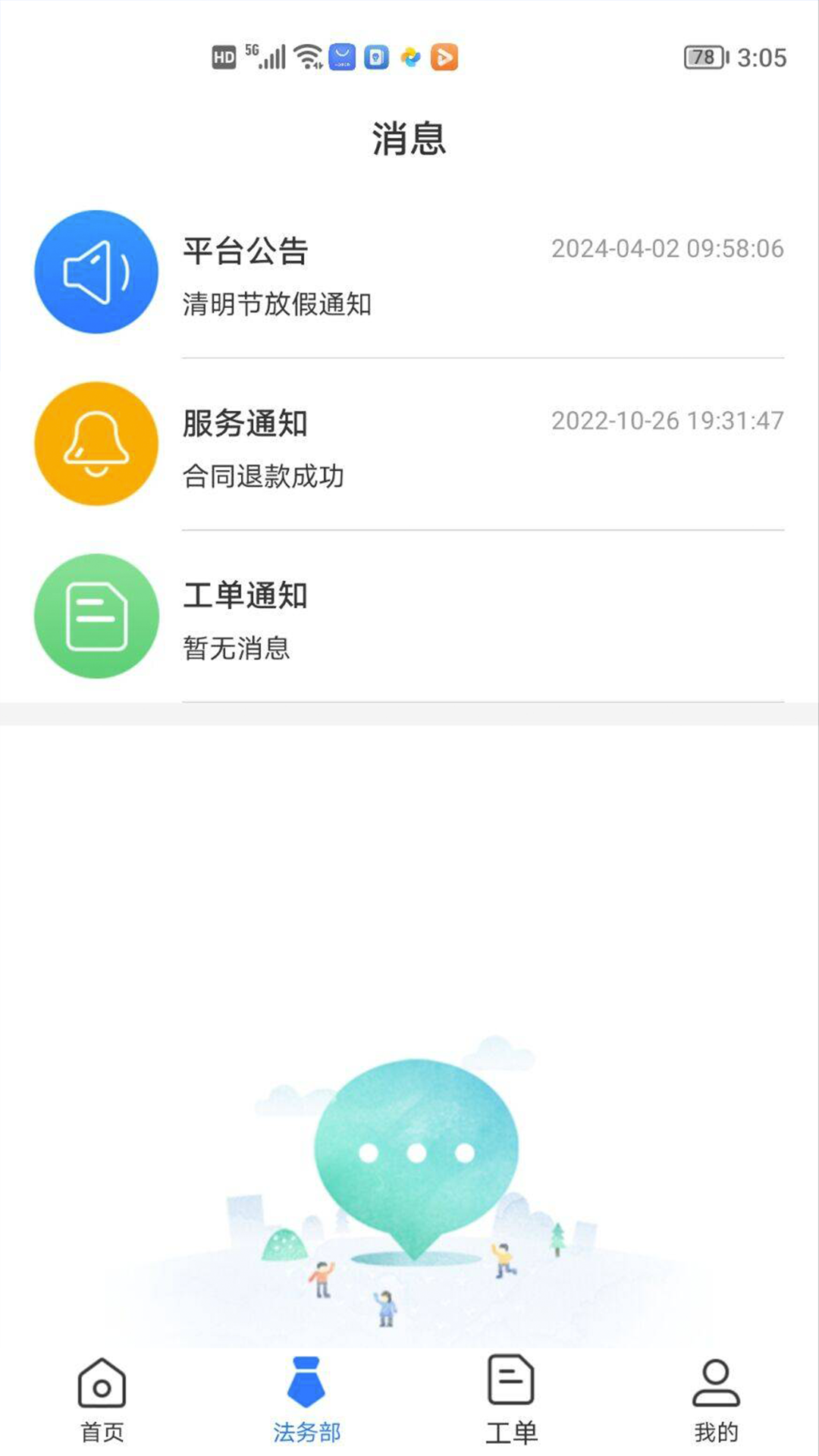Open the 合同退款成功 service notification
The image size is (819, 1456).
262,476
